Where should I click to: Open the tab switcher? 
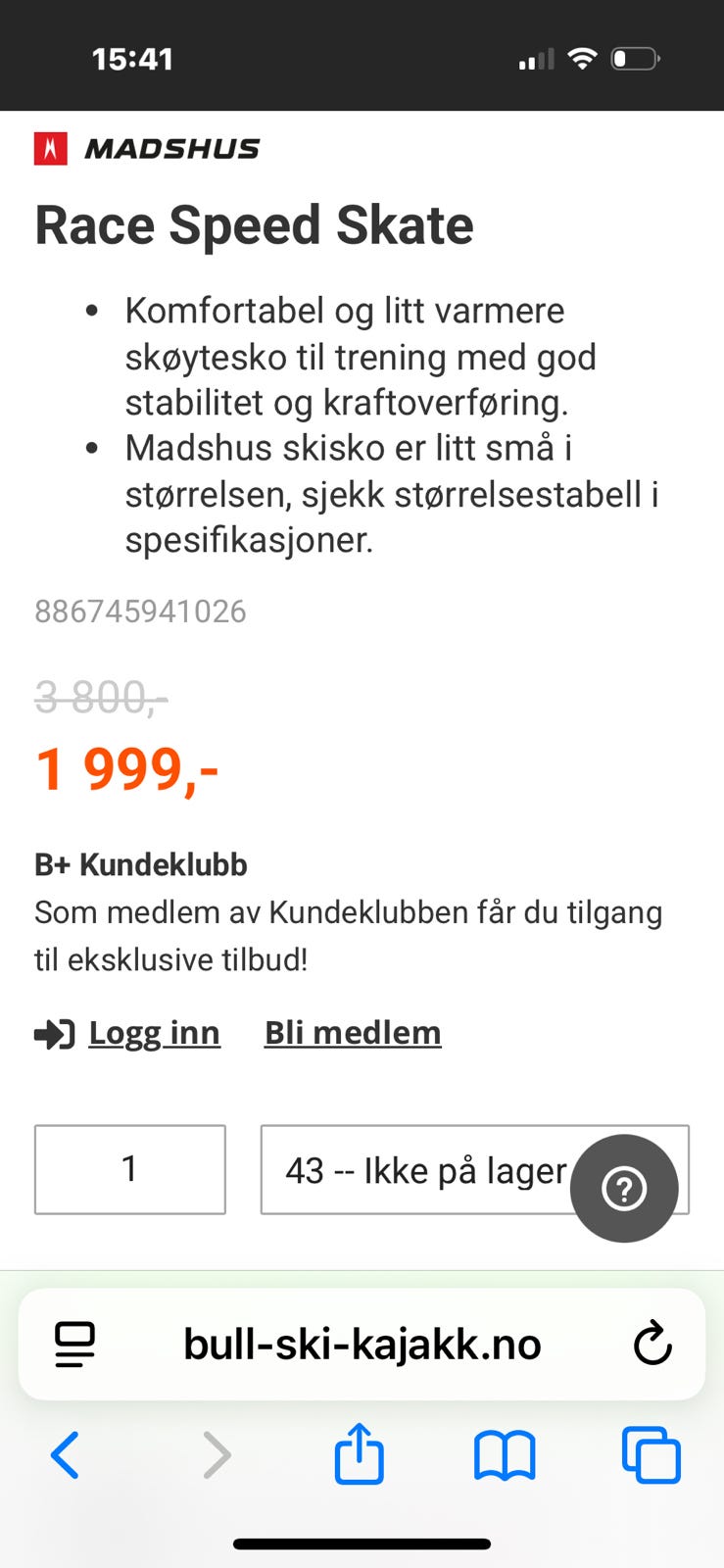651,1454
